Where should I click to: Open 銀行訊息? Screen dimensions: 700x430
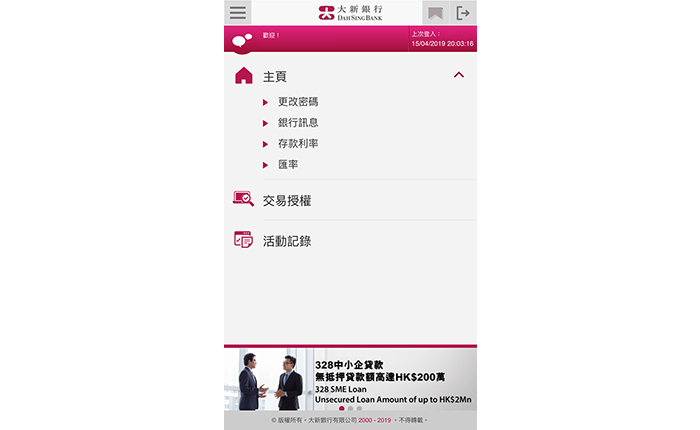tap(297, 123)
